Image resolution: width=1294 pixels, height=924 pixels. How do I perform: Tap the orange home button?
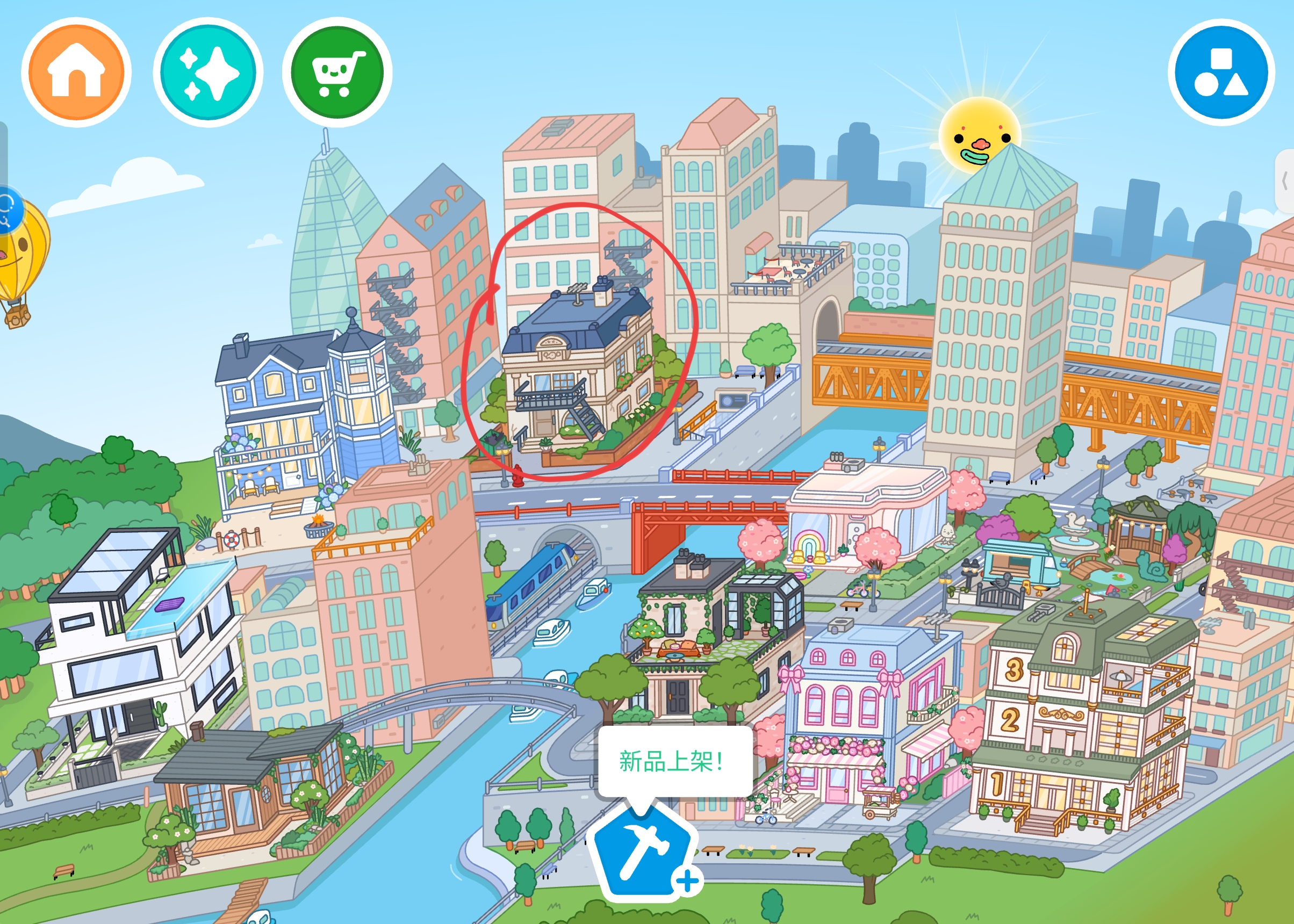(76, 73)
